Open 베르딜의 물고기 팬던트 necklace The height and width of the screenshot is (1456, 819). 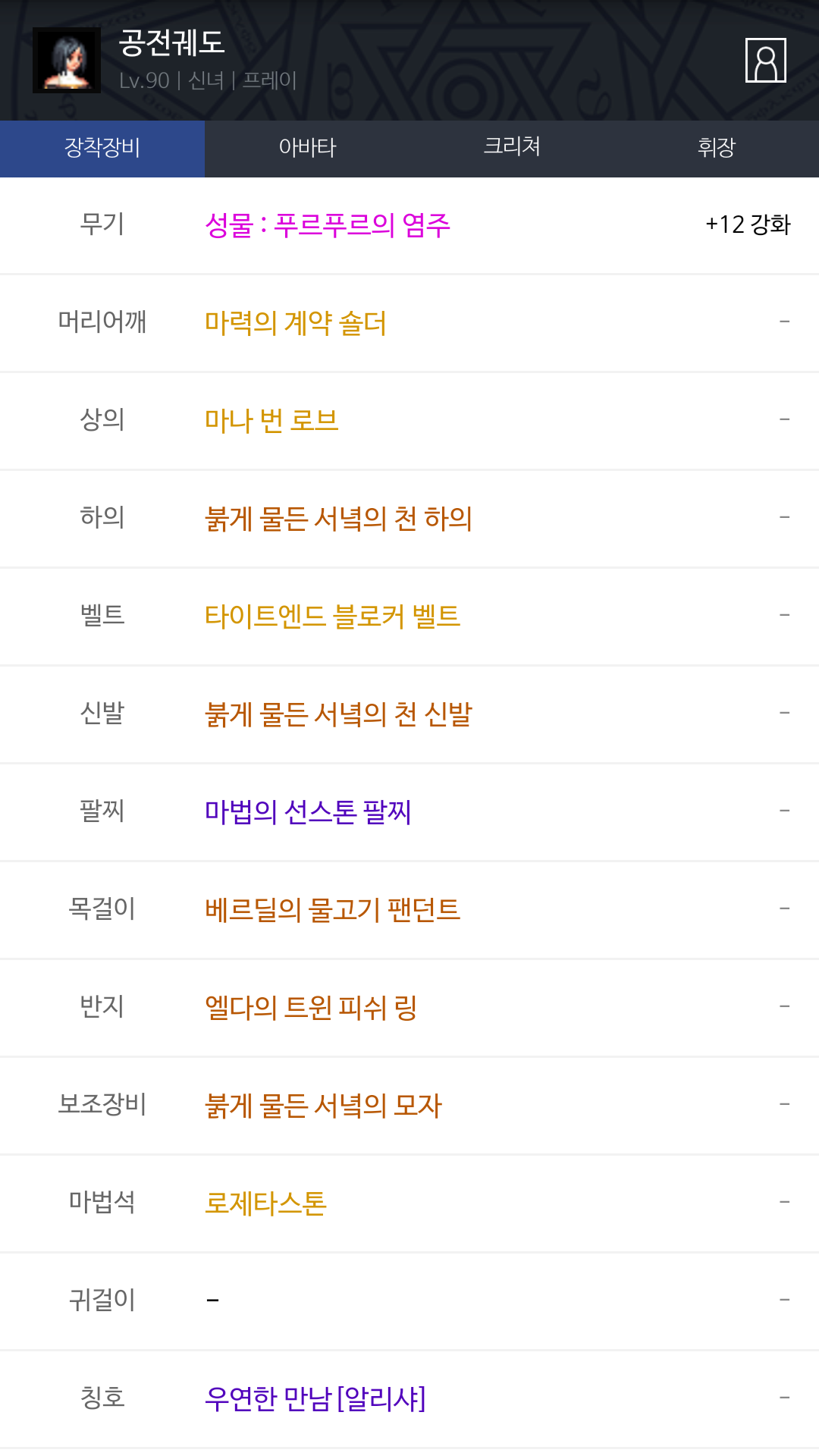409,910
